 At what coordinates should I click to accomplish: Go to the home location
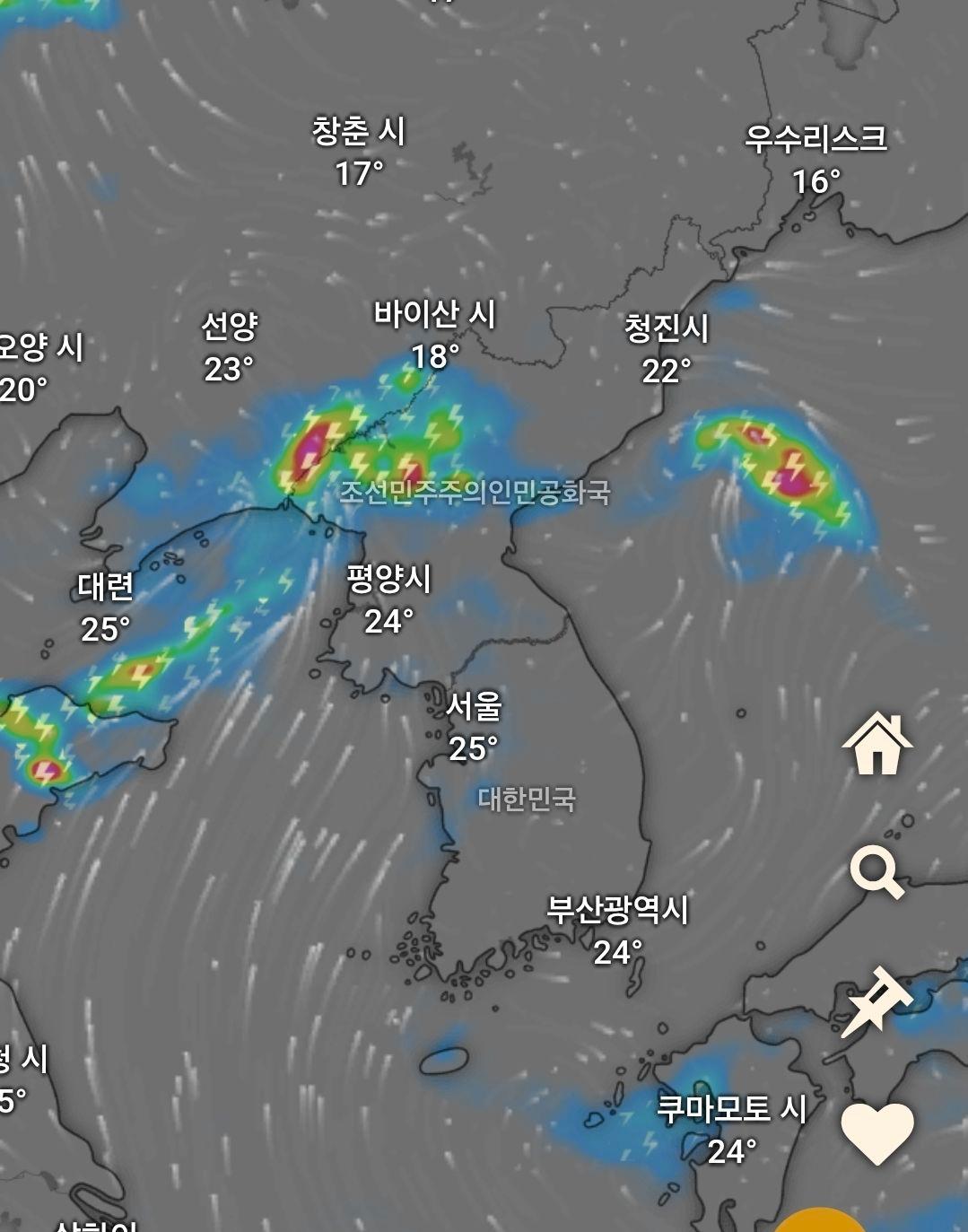click(877, 744)
